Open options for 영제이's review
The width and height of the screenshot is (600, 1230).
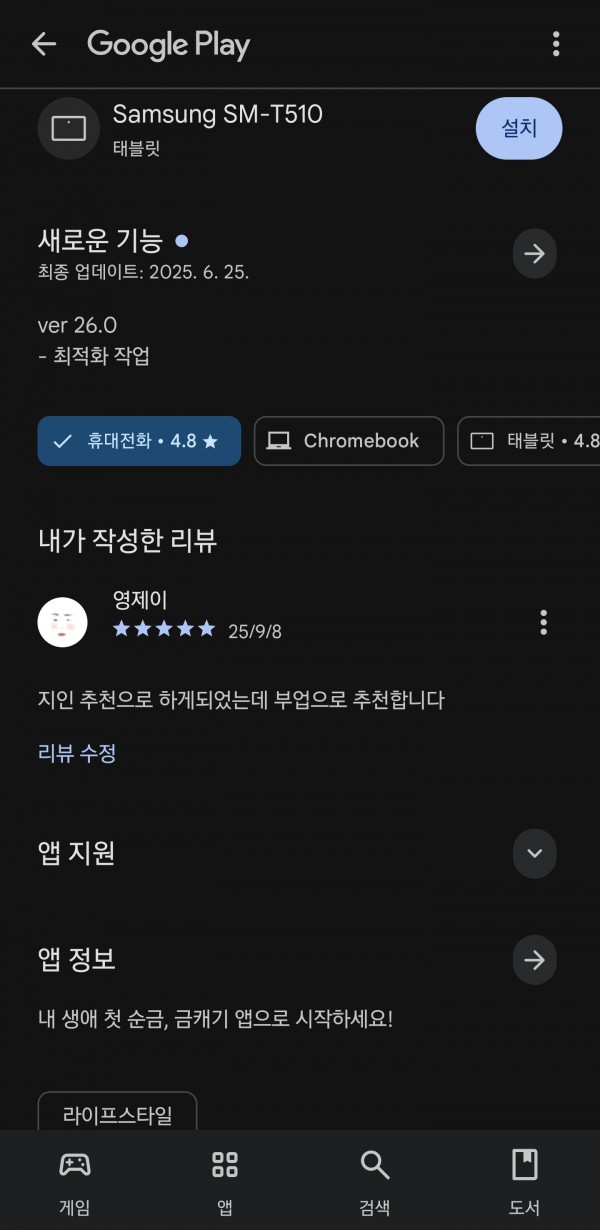tap(543, 622)
